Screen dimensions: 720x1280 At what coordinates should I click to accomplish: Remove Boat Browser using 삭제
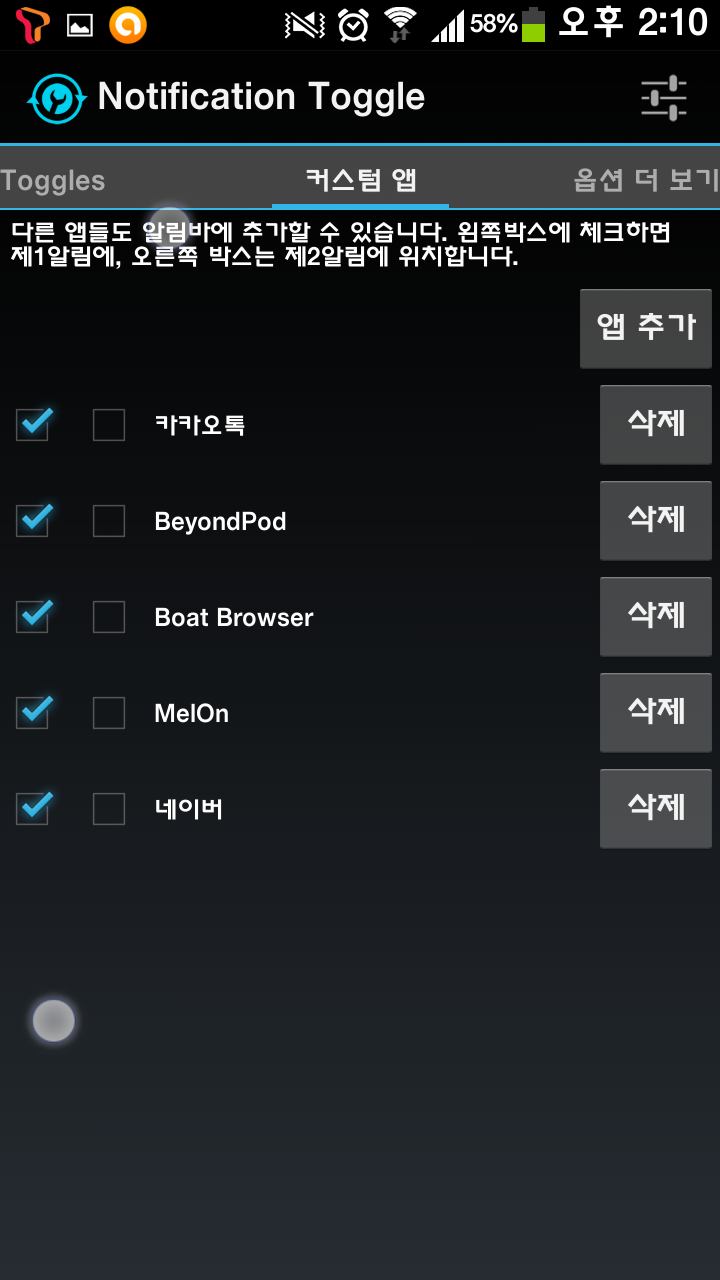655,616
